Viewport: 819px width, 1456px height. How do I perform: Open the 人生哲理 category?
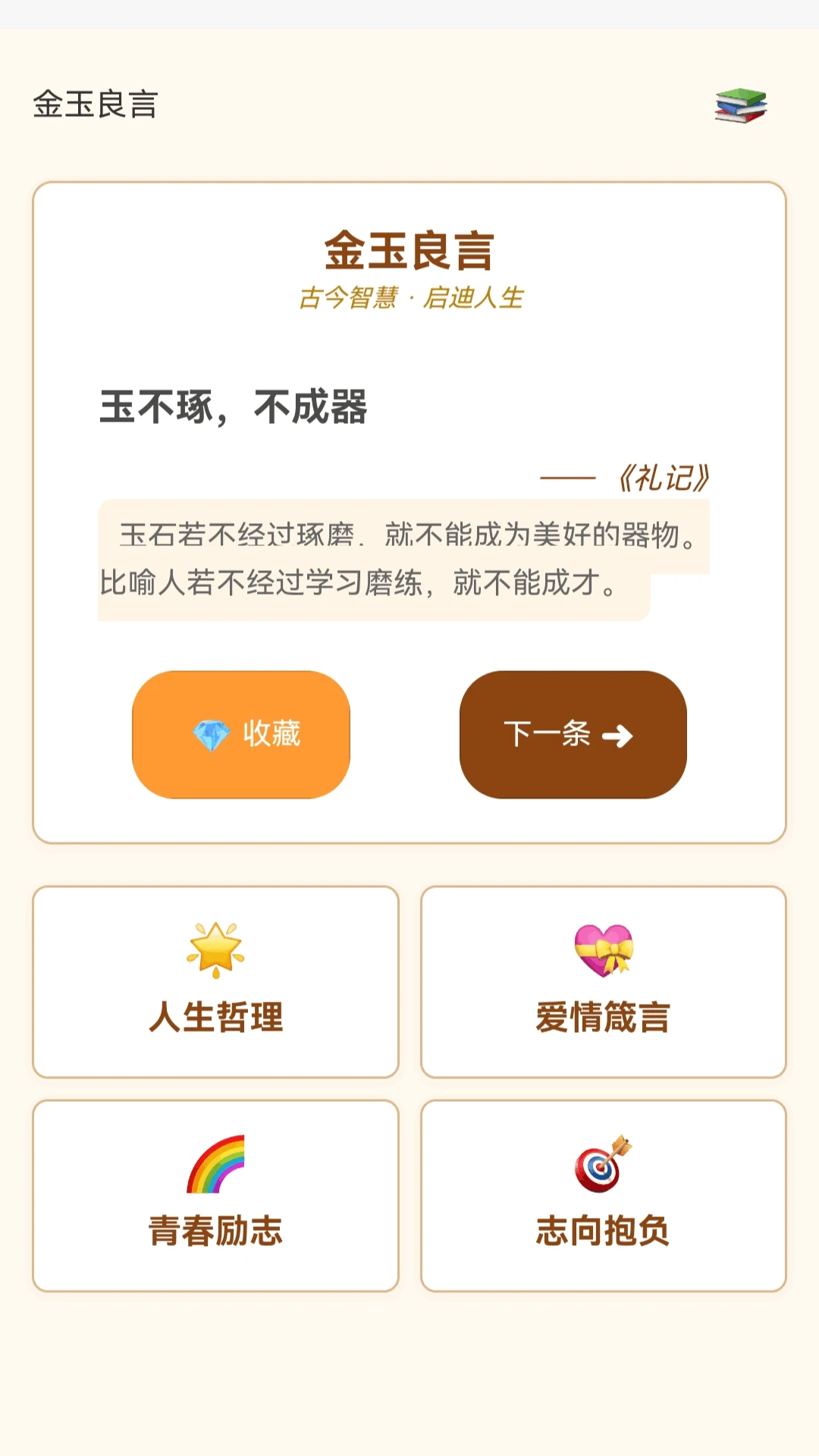click(x=215, y=981)
